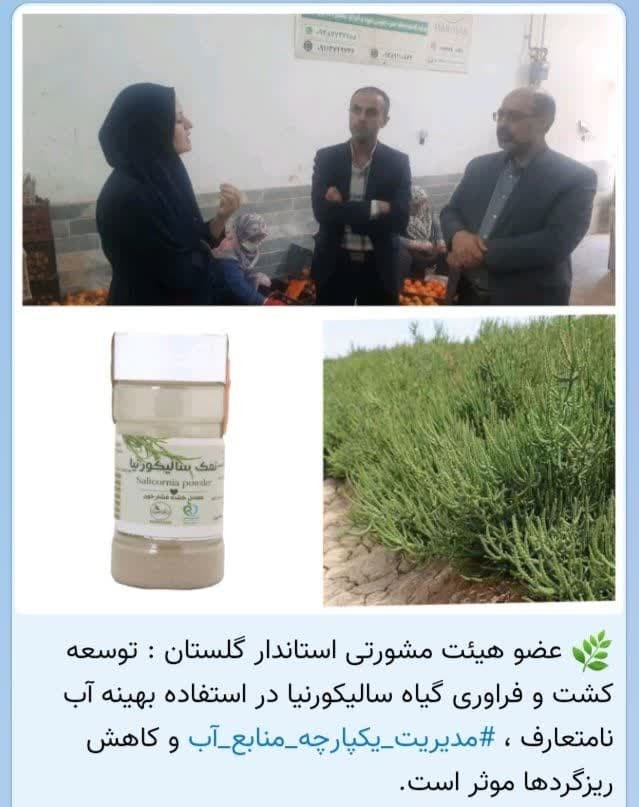Open the photo of three people talking
This screenshot has height=807, width=639.
[319, 160]
